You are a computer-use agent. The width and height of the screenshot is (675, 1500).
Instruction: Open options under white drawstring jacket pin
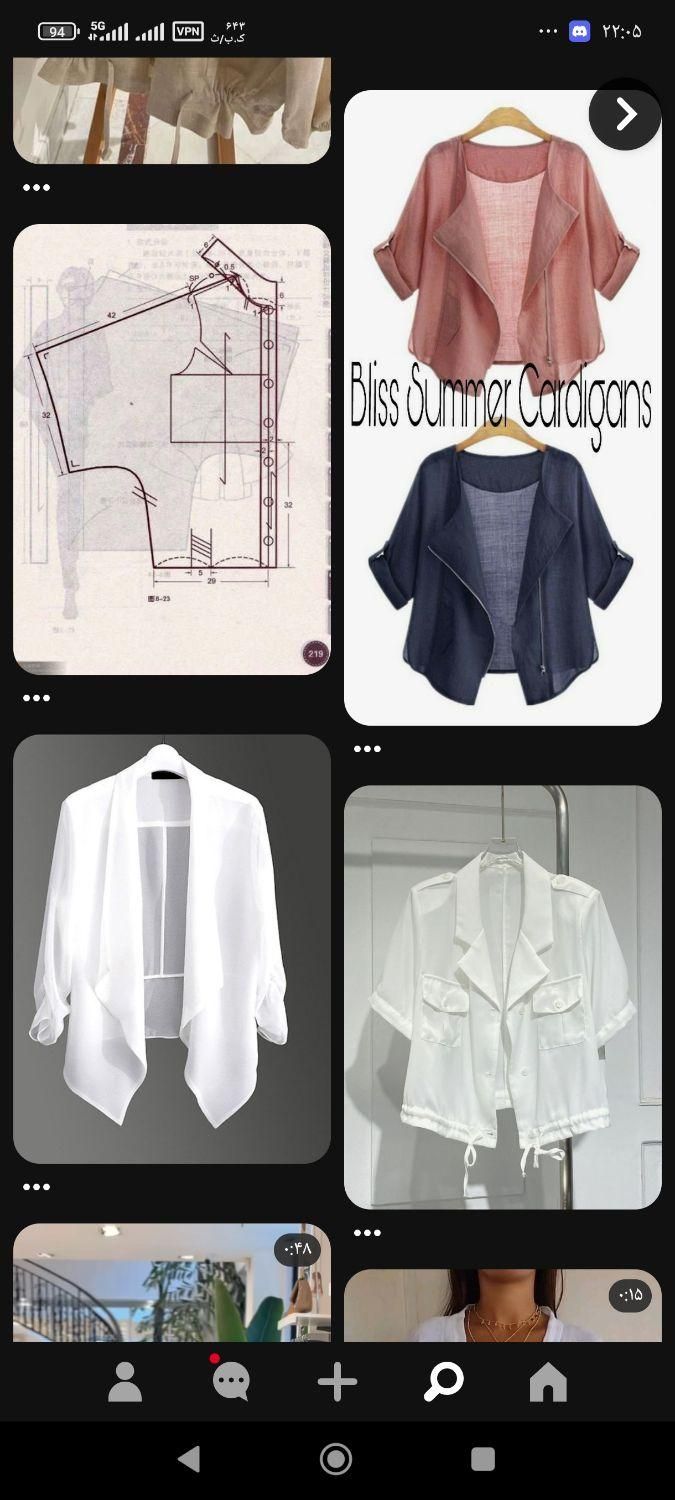[367, 1233]
